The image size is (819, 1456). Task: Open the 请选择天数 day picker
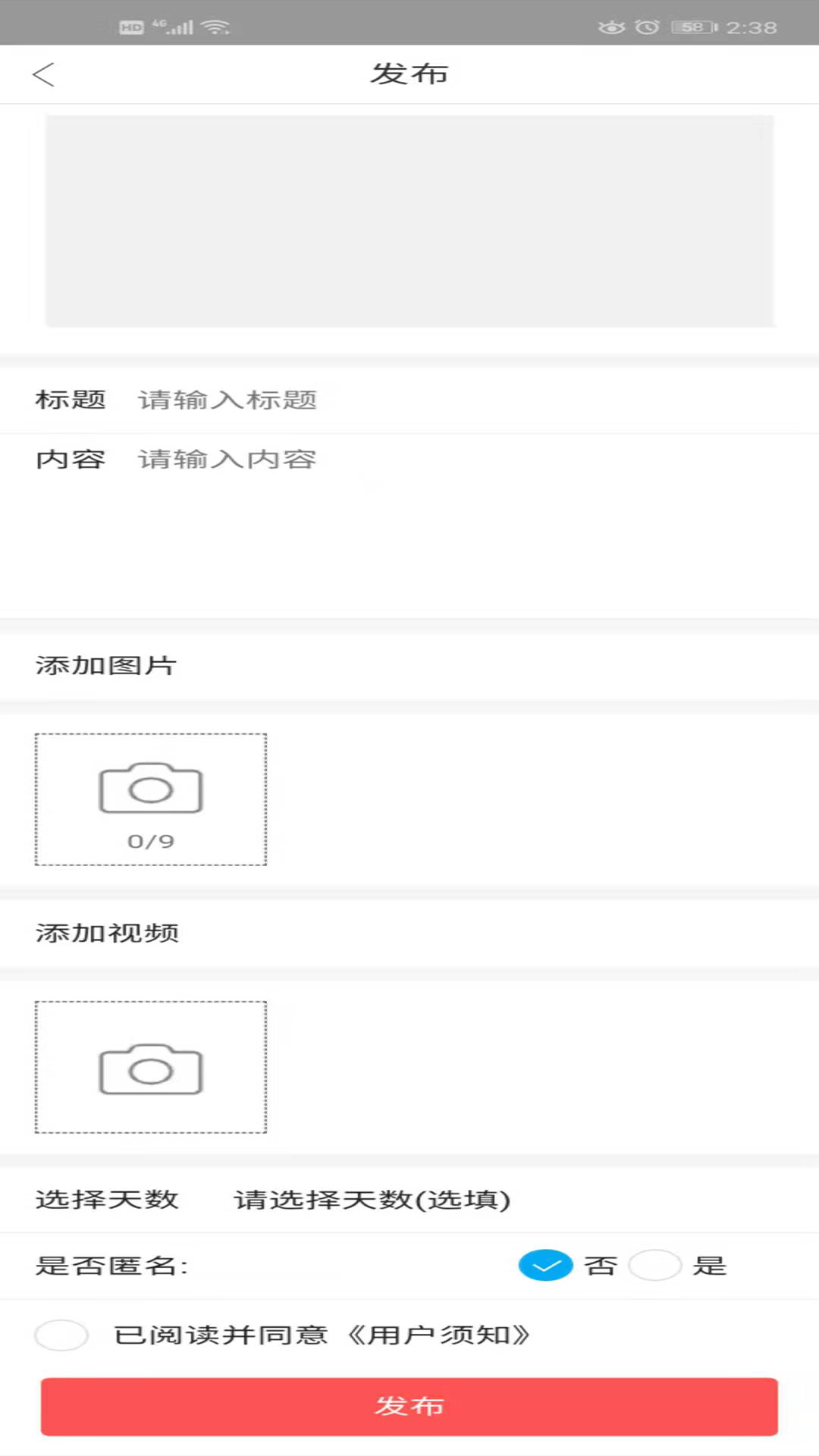pyautogui.click(x=372, y=1200)
